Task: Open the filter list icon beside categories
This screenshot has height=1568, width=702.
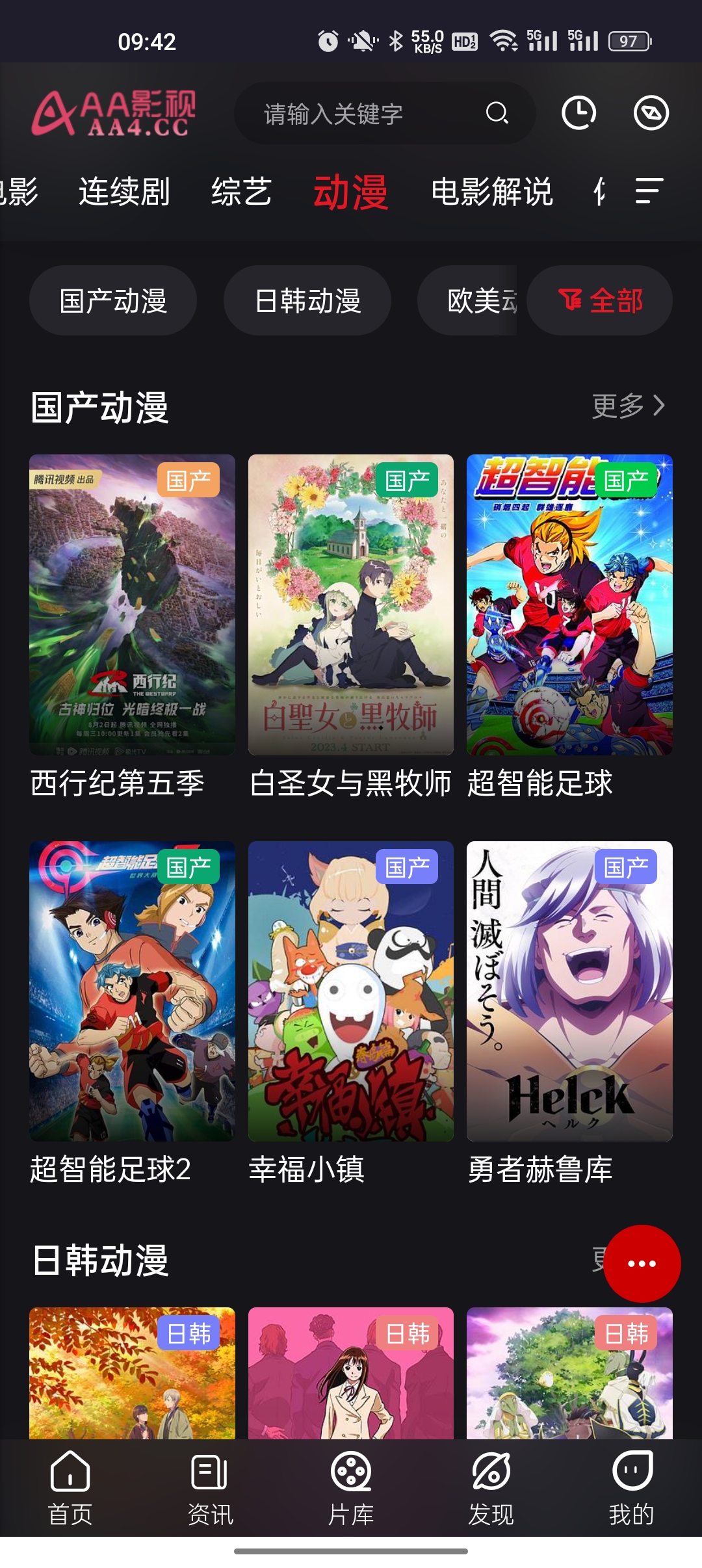Action: click(x=648, y=192)
